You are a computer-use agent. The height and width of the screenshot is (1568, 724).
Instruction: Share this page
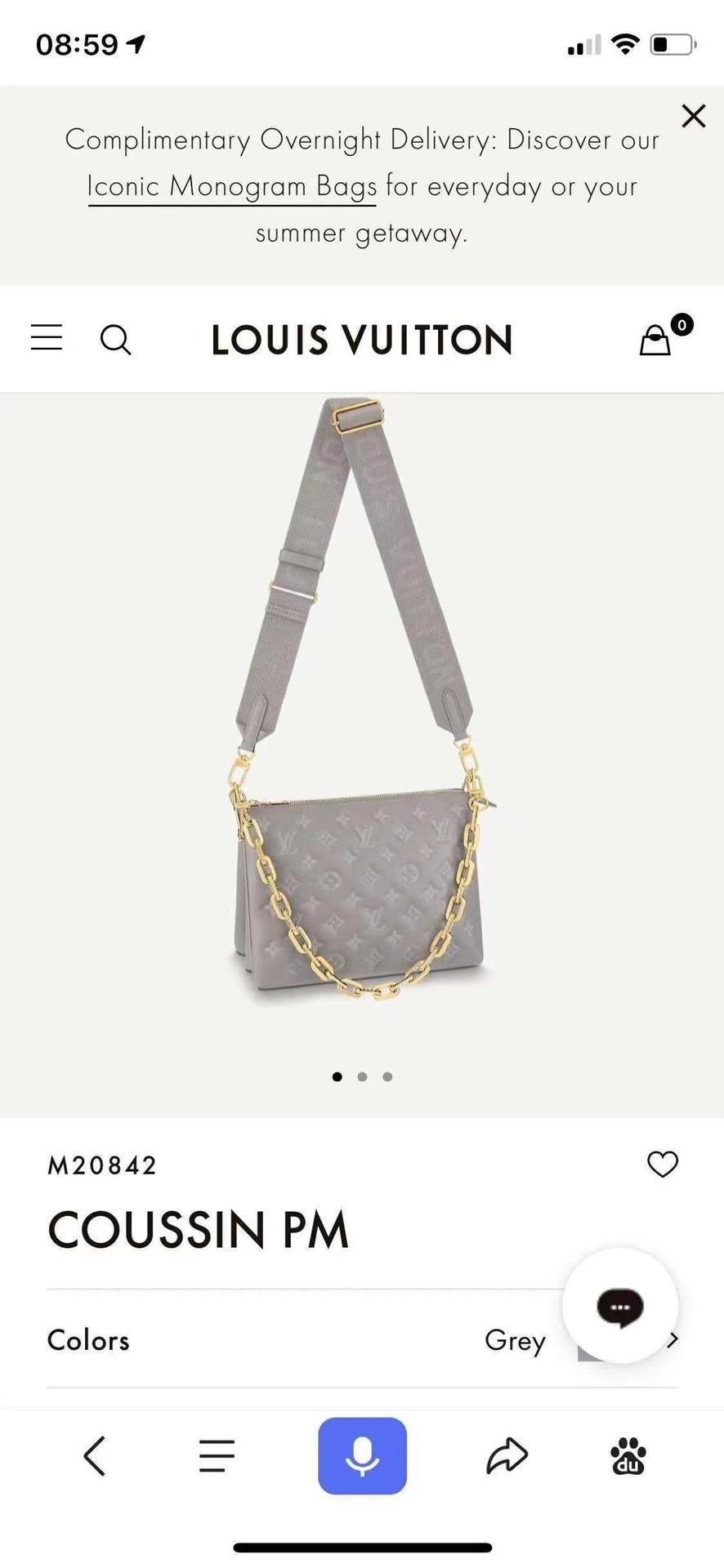[507, 1456]
